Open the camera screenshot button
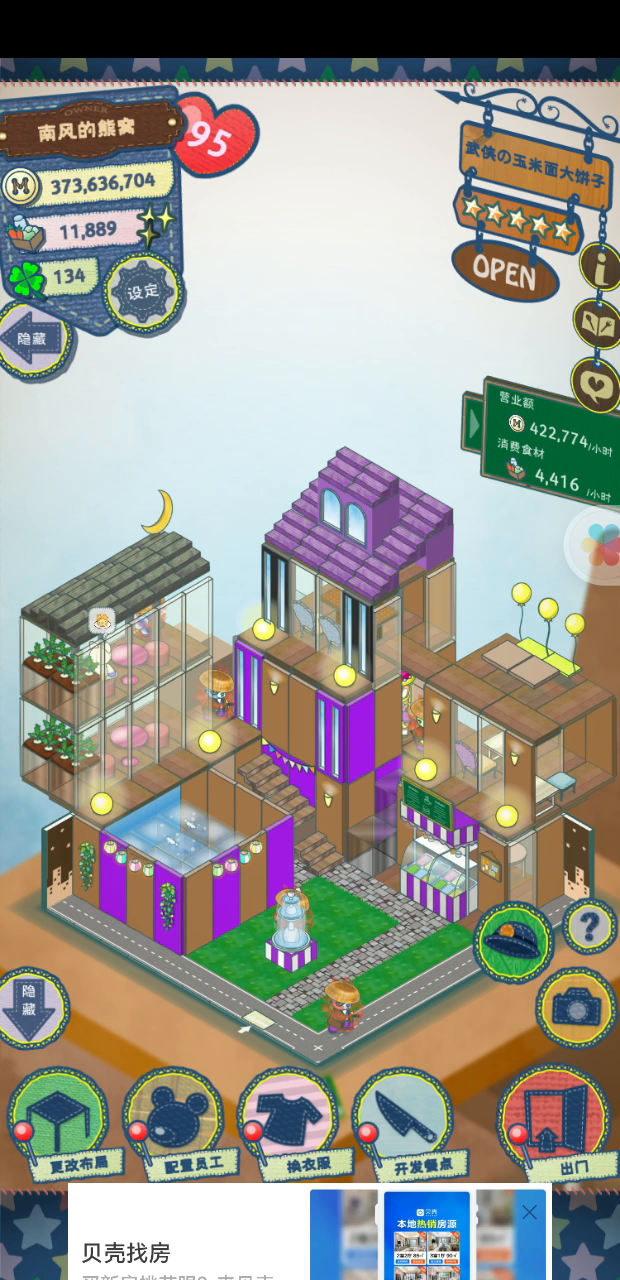620x1280 pixels. [575, 1007]
